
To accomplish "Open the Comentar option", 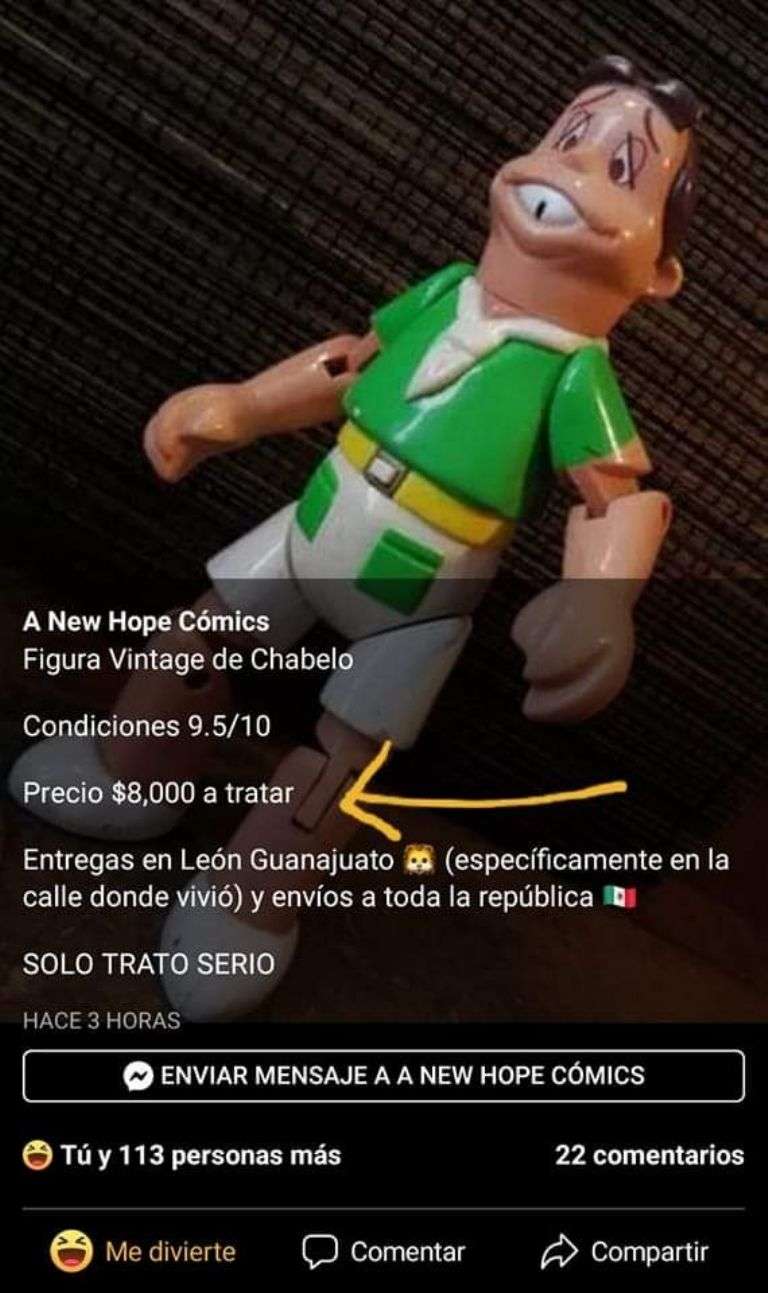I will (384, 1251).
